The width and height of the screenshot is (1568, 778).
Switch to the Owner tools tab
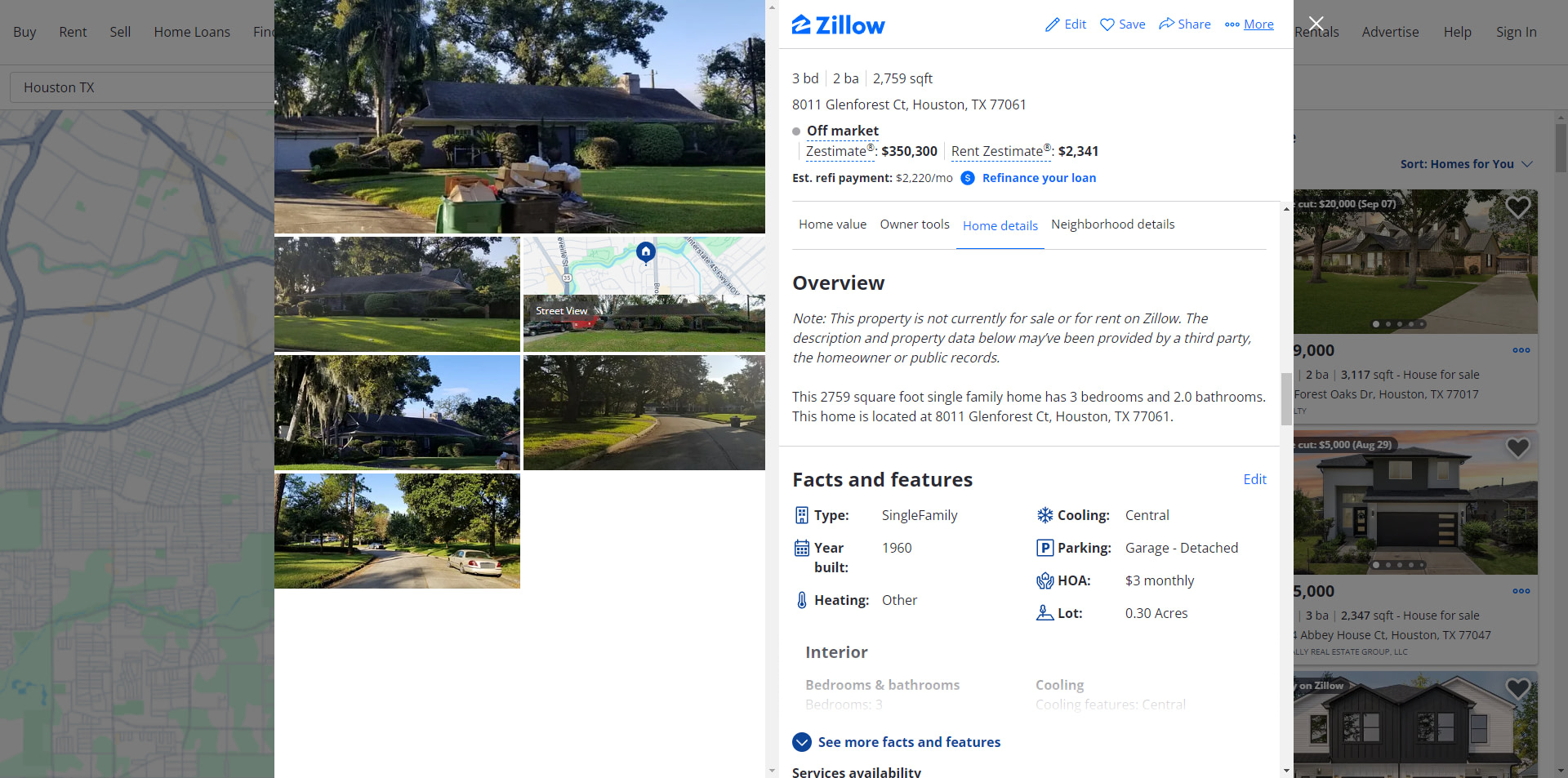[914, 225]
